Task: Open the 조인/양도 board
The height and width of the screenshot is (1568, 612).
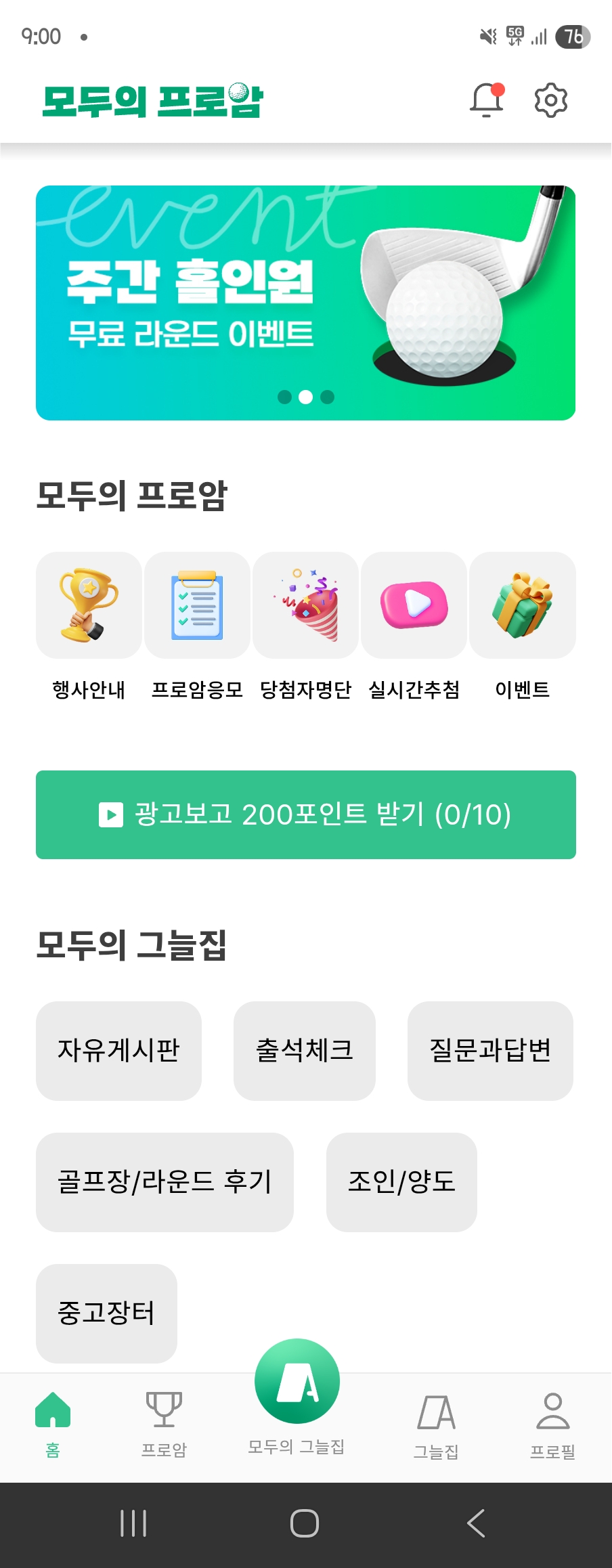Action: click(401, 1182)
